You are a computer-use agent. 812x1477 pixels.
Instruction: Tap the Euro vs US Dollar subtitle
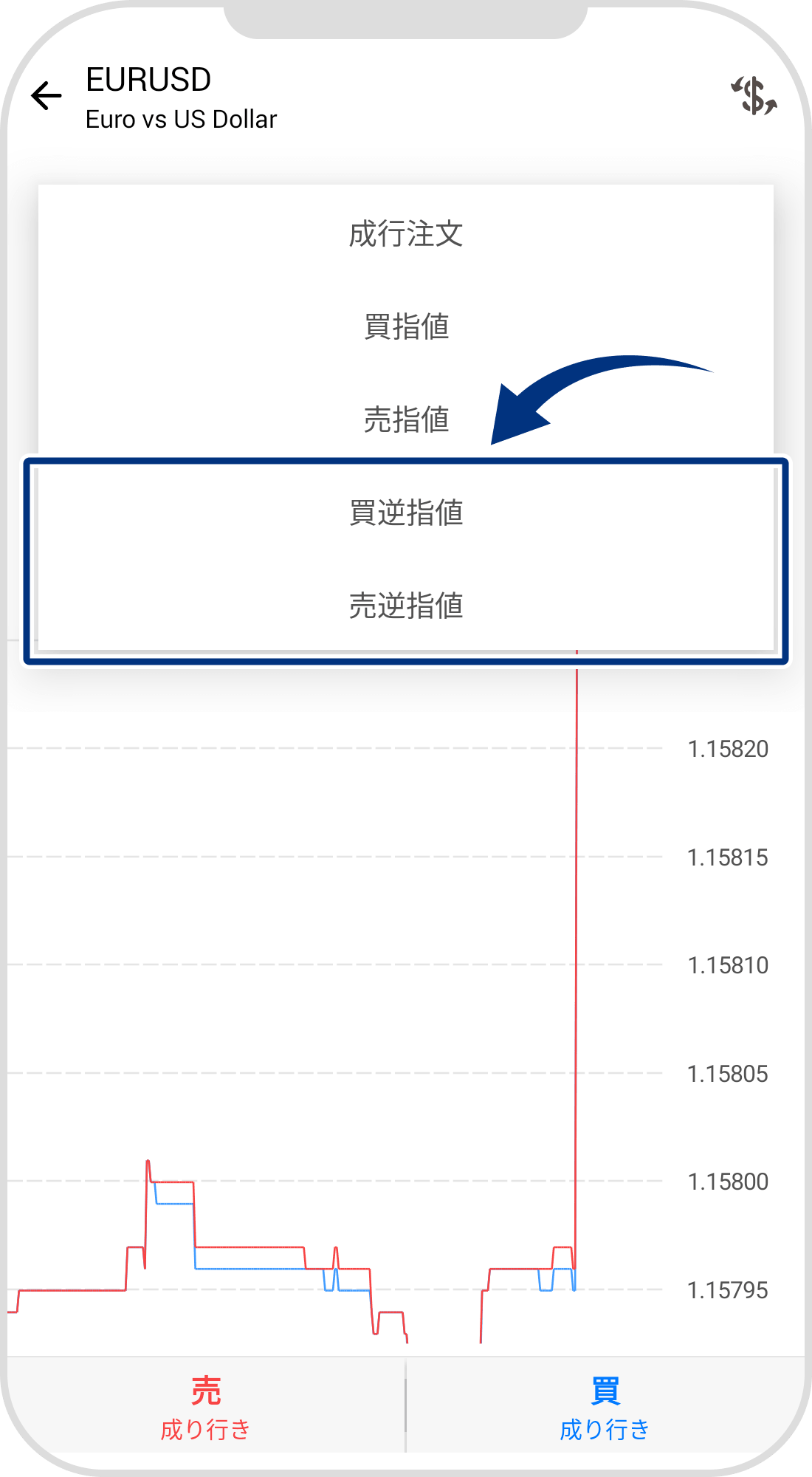181,120
